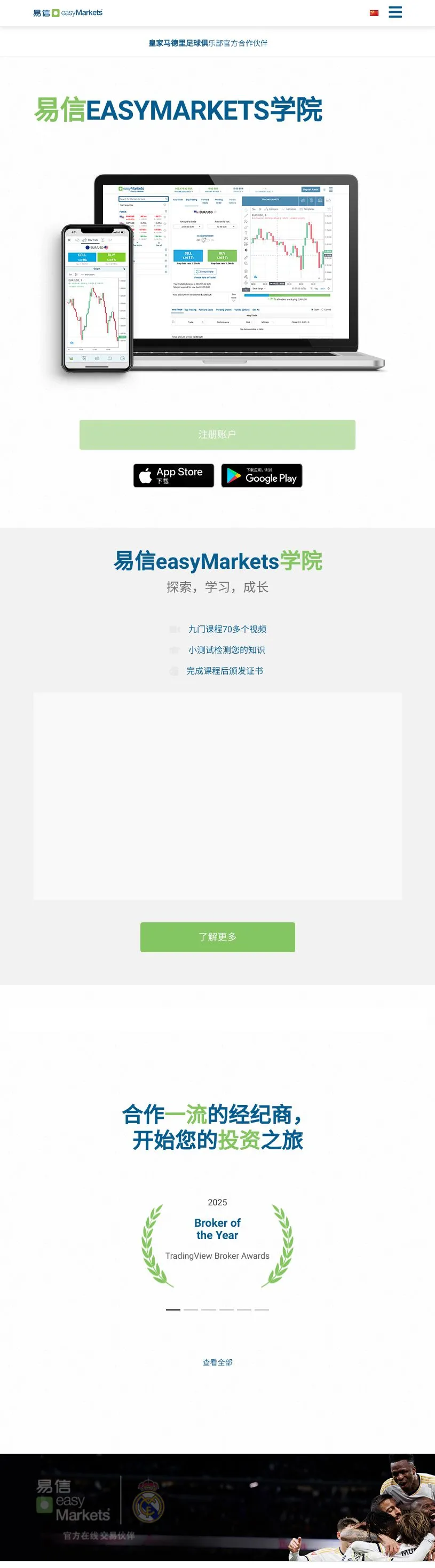Open 查看全部 to view all awards
The height and width of the screenshot is (1568, 435).
pos(217,1362)
